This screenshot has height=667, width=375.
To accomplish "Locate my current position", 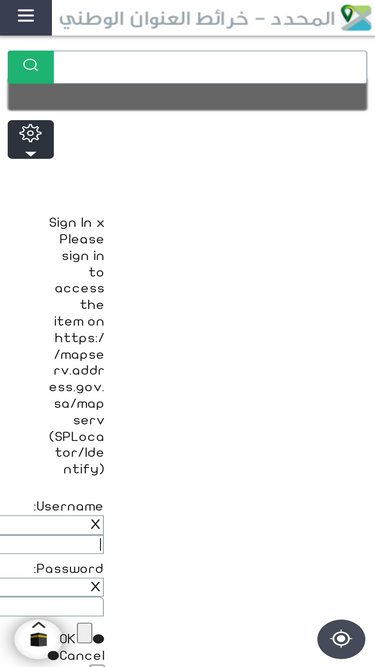I will coord(341,639).
